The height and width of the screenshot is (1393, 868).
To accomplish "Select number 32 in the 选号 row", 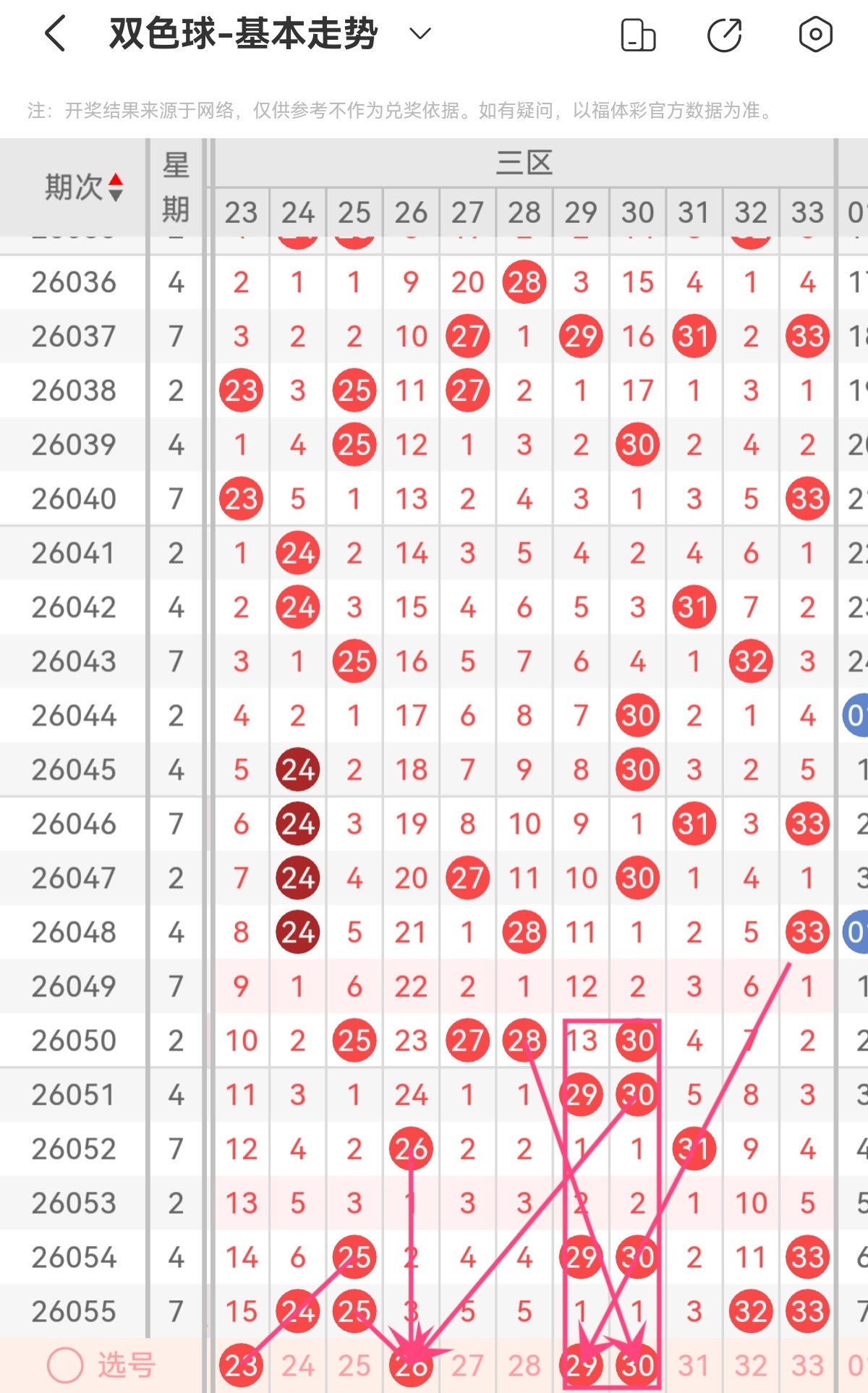I will (751, 1366).
